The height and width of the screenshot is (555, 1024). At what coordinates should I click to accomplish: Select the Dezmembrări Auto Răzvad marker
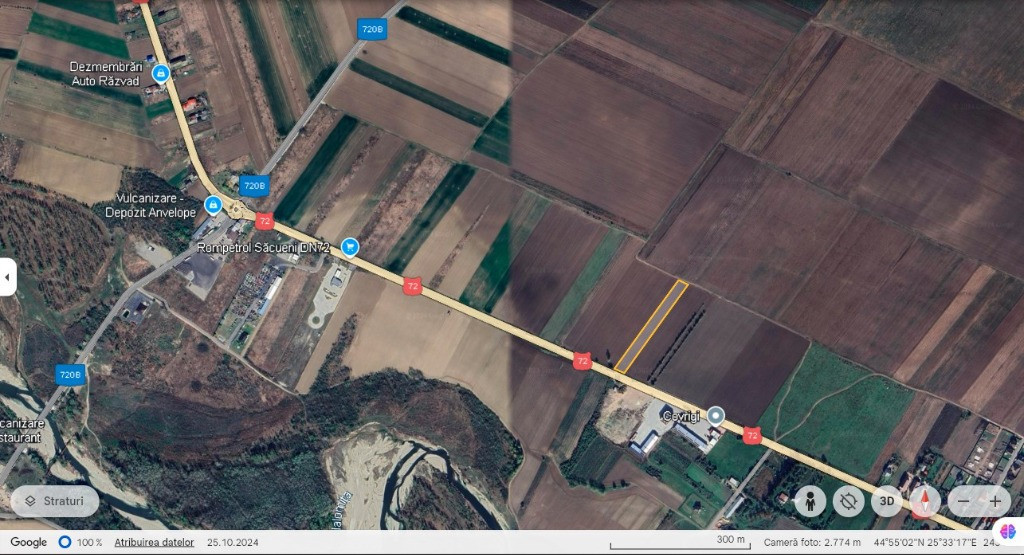tap(161, 73)
